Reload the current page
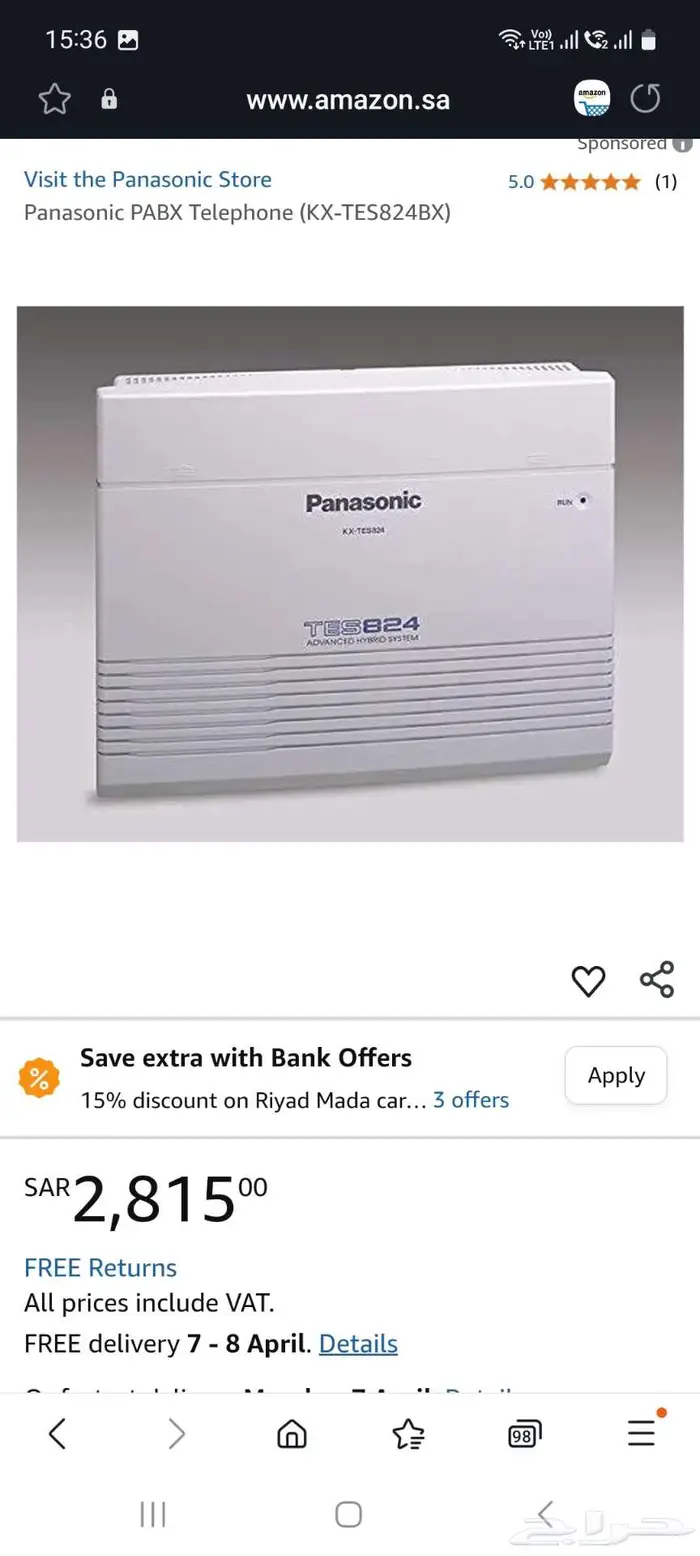This screenshot has height=1556, width=700. tap(646, 99)
